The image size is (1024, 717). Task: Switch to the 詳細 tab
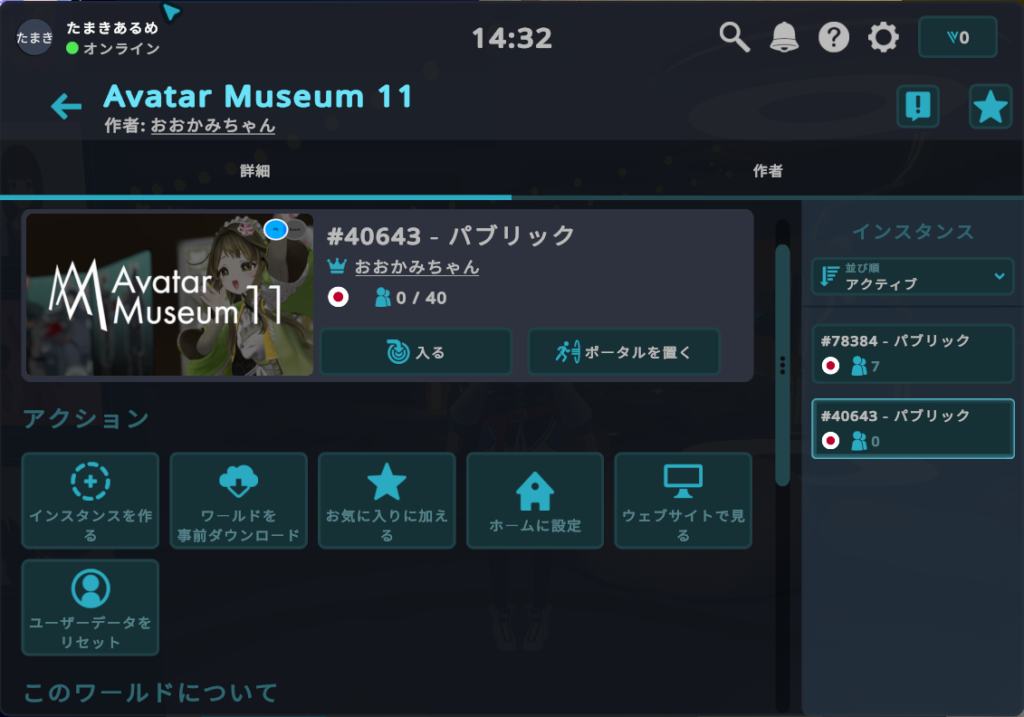click(255, 171)
